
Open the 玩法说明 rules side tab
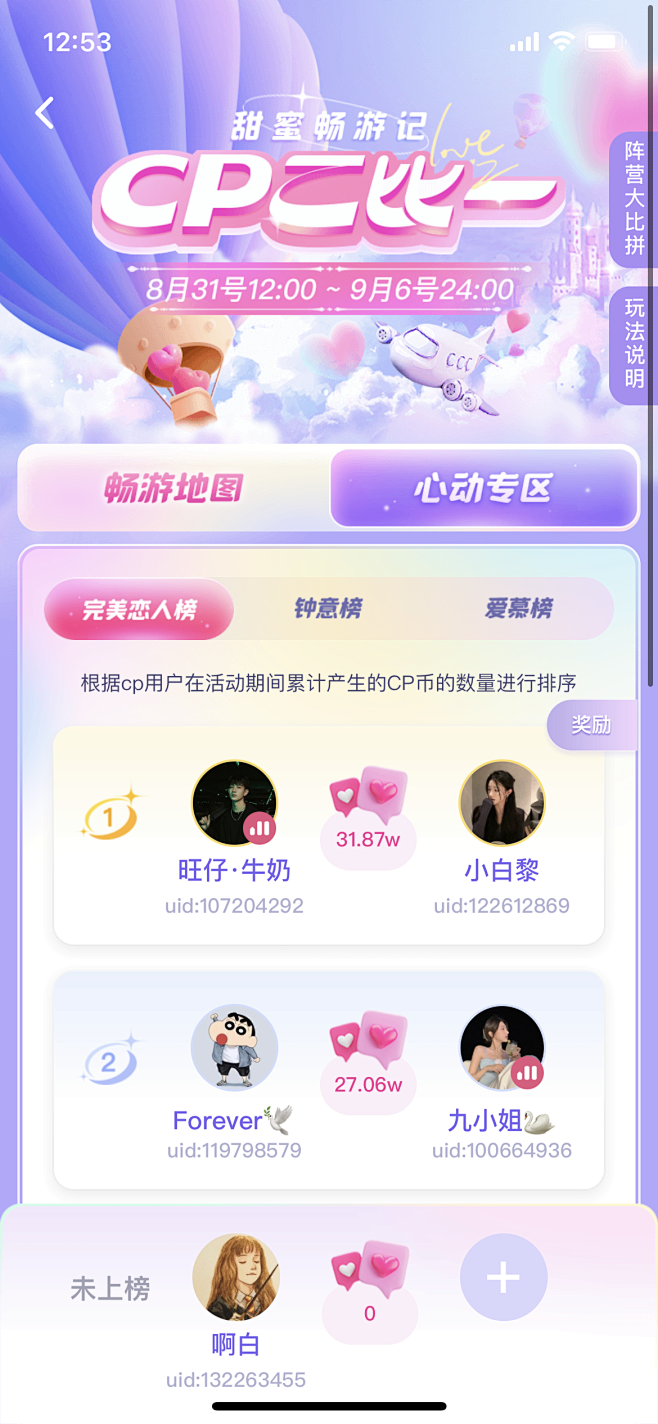click(634, 343)
